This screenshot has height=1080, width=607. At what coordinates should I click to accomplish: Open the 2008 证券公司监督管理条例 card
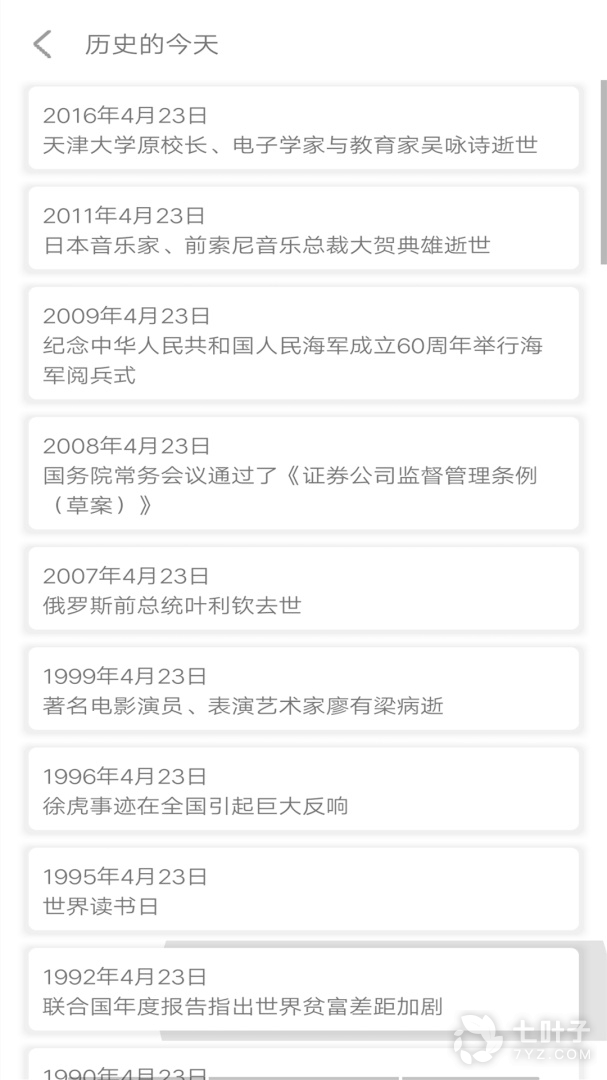(303, 475)
